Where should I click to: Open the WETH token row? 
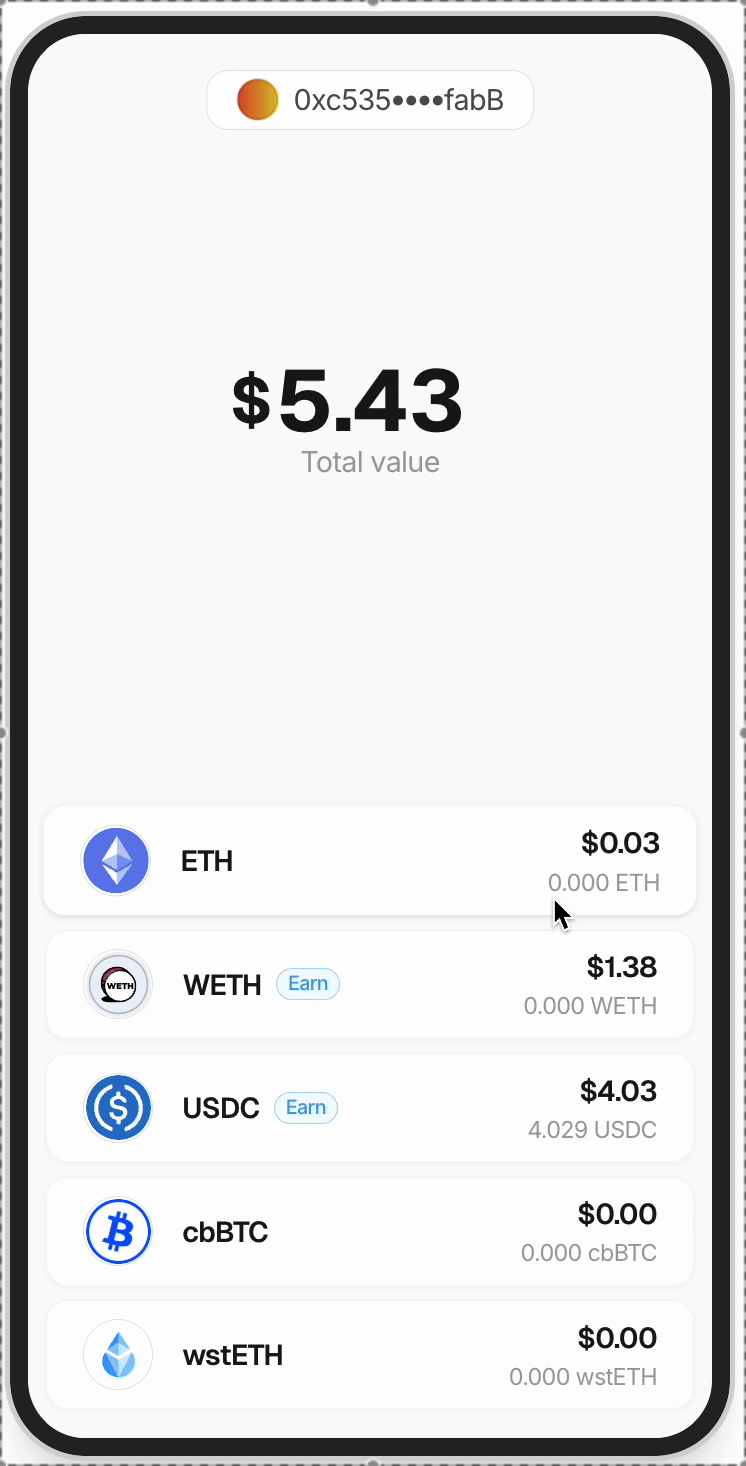370,984
